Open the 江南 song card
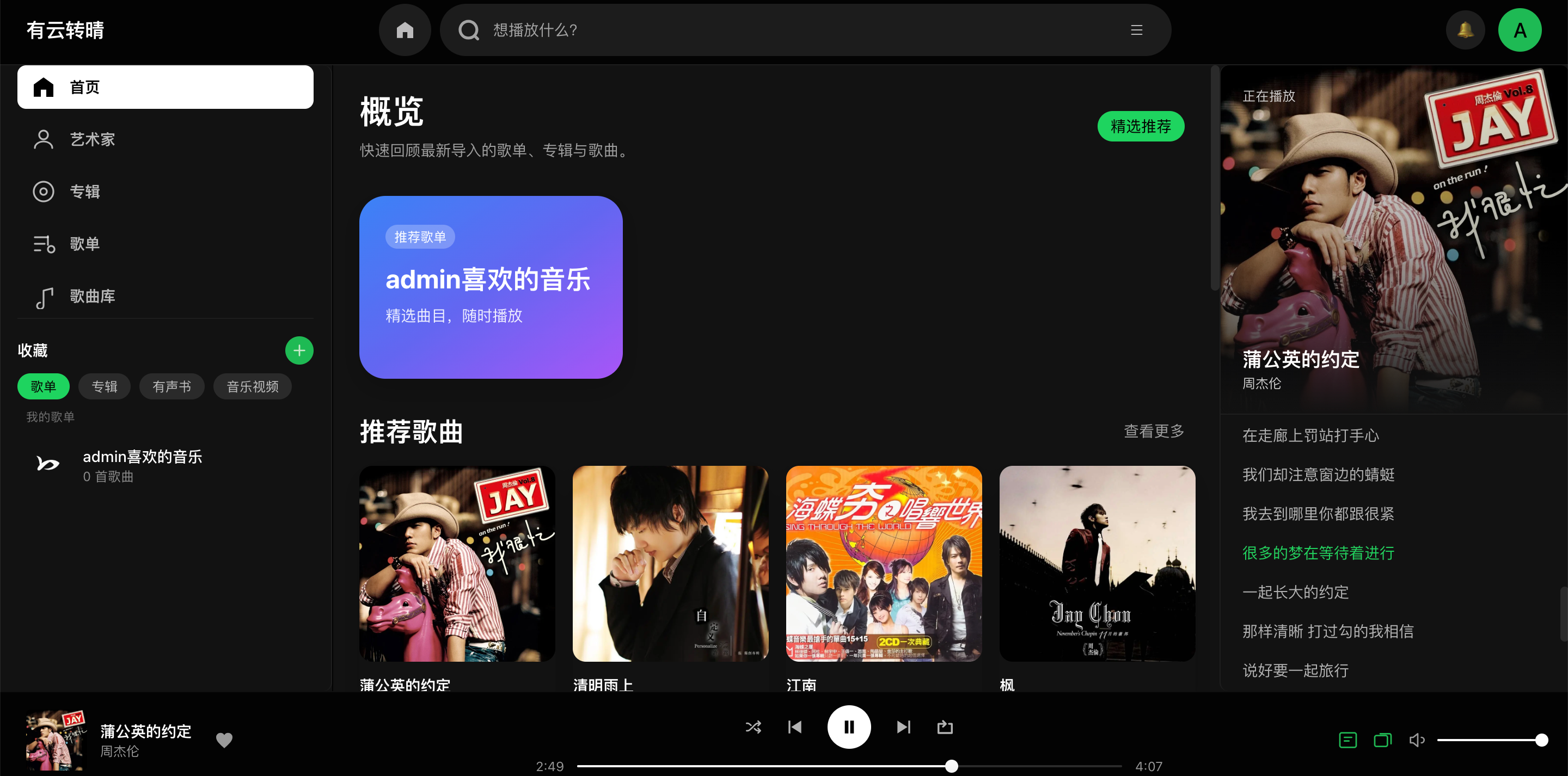The image size is (1568, 776). 883,564
